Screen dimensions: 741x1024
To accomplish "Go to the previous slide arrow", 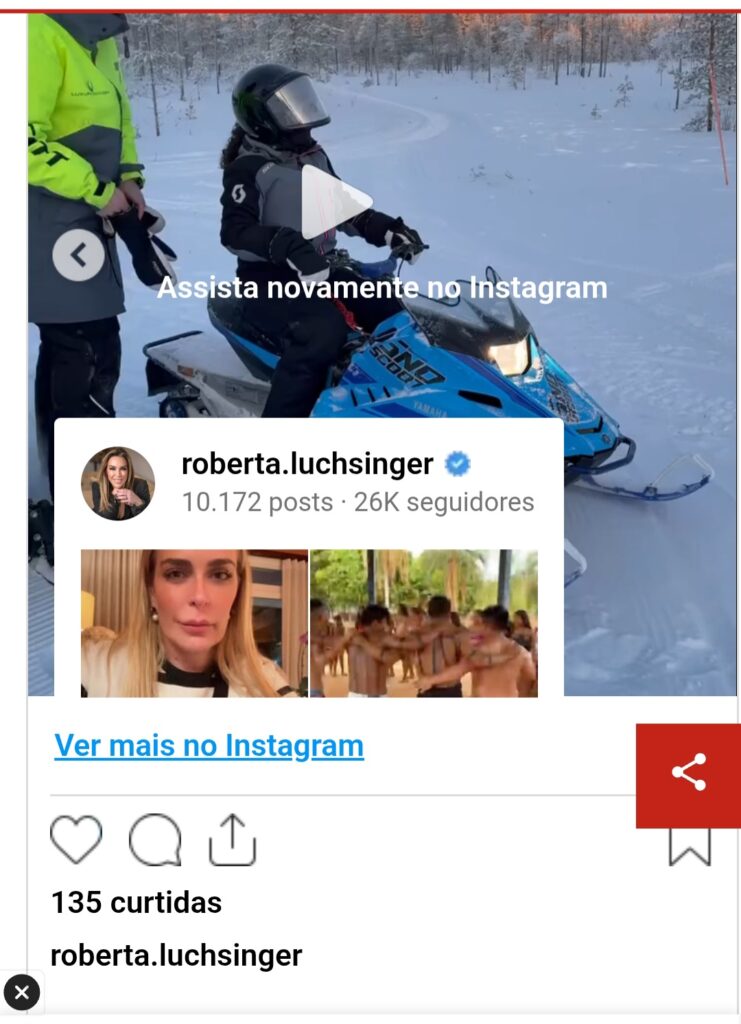I will click(78, 255).
